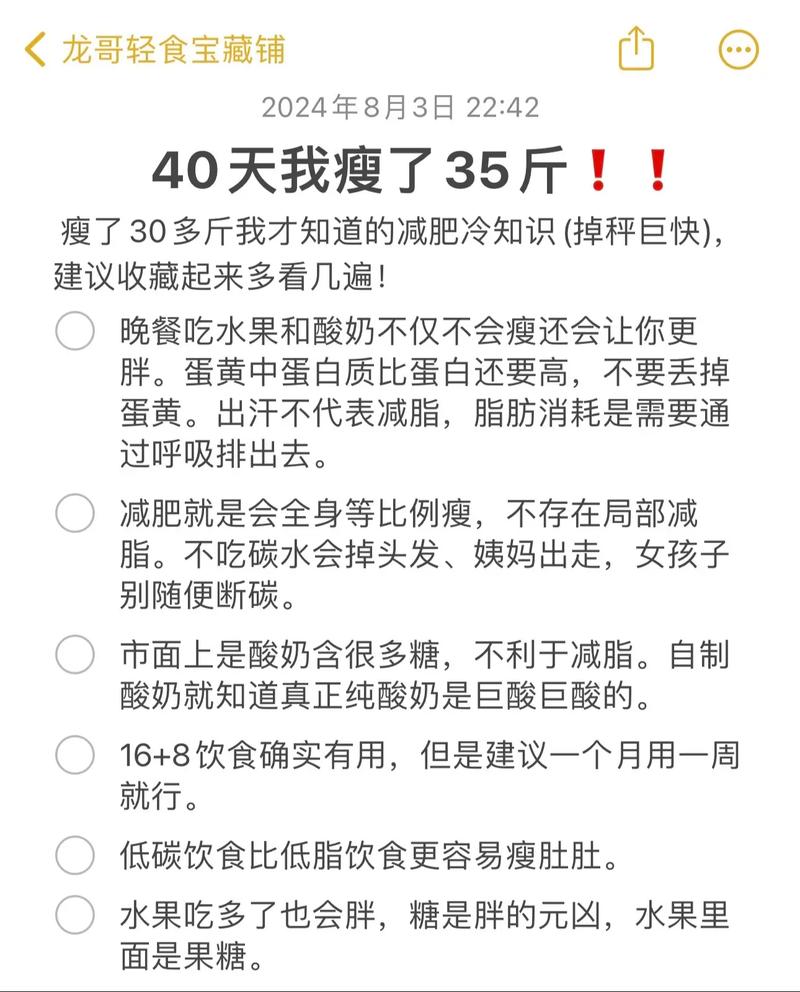Open the more options menu
This screenshot has width=800, height=992.
[739, 50]
